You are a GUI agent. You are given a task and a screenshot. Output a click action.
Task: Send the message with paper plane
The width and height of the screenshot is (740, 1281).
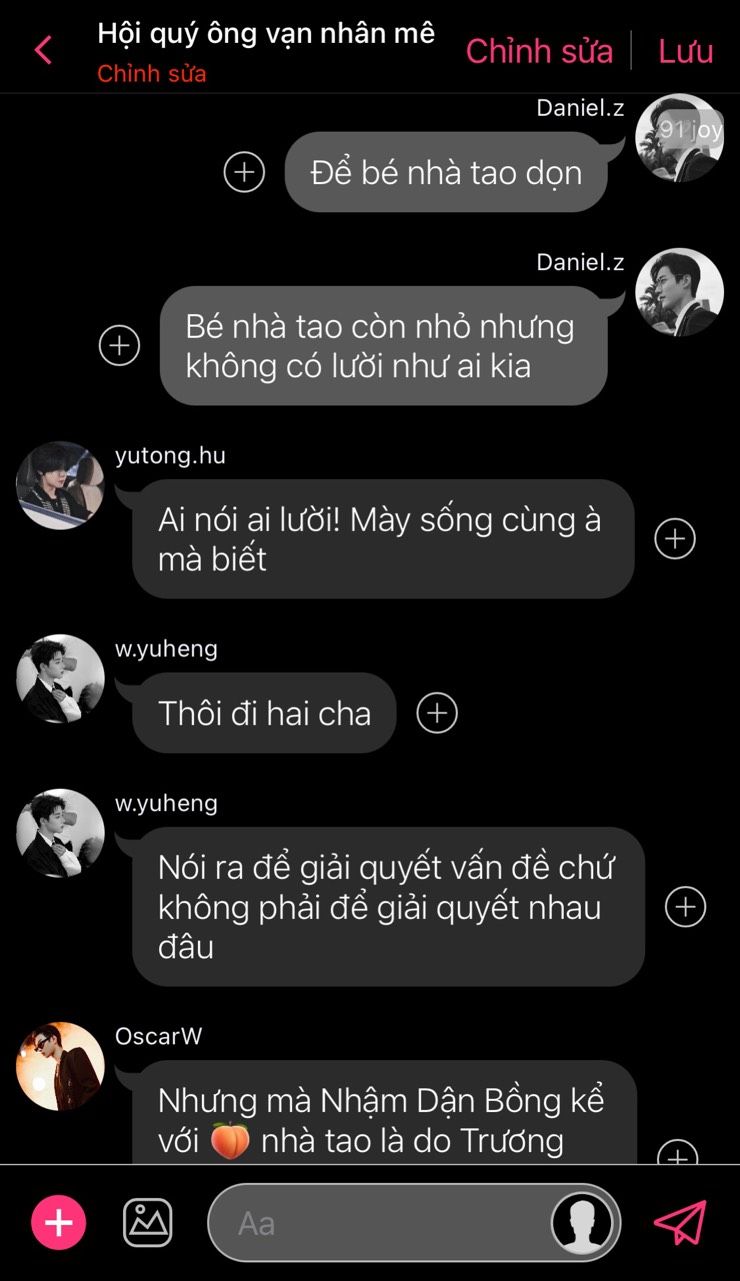pos(680,1222)
